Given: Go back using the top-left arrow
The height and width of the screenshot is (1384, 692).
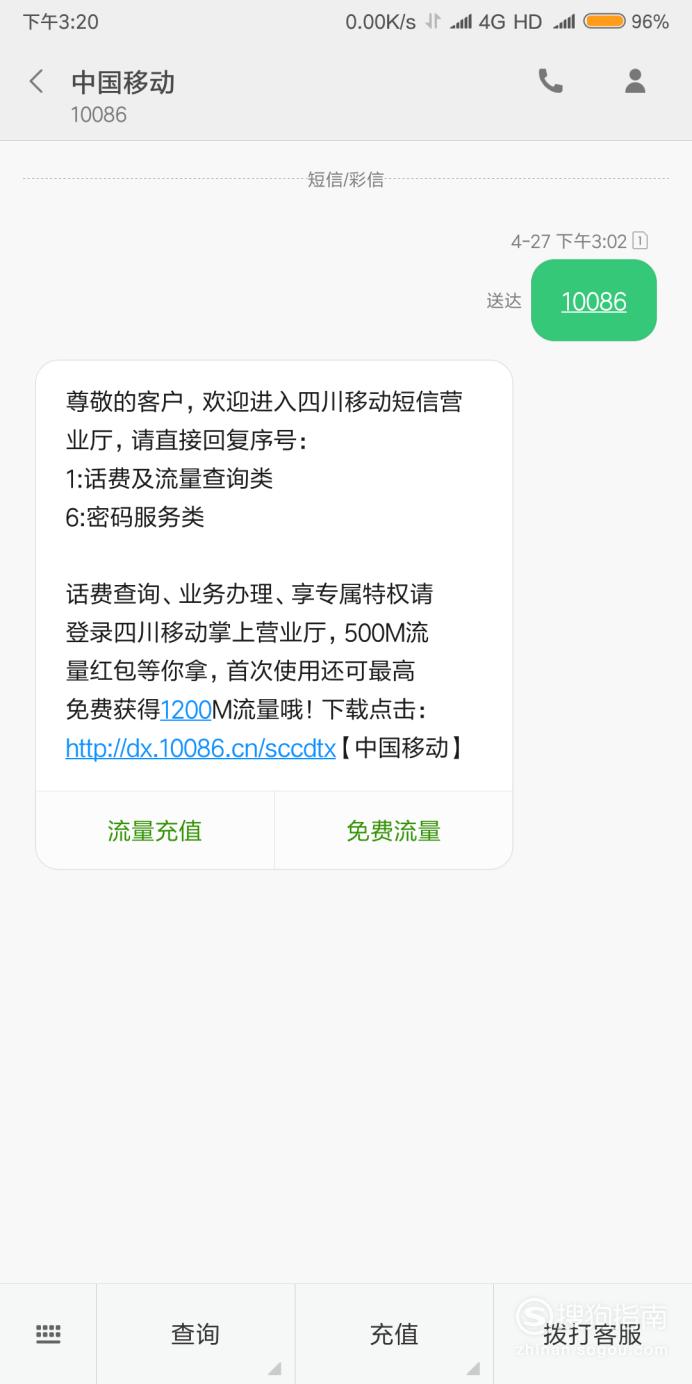Looking at the screenshot, I should [37, 82].
